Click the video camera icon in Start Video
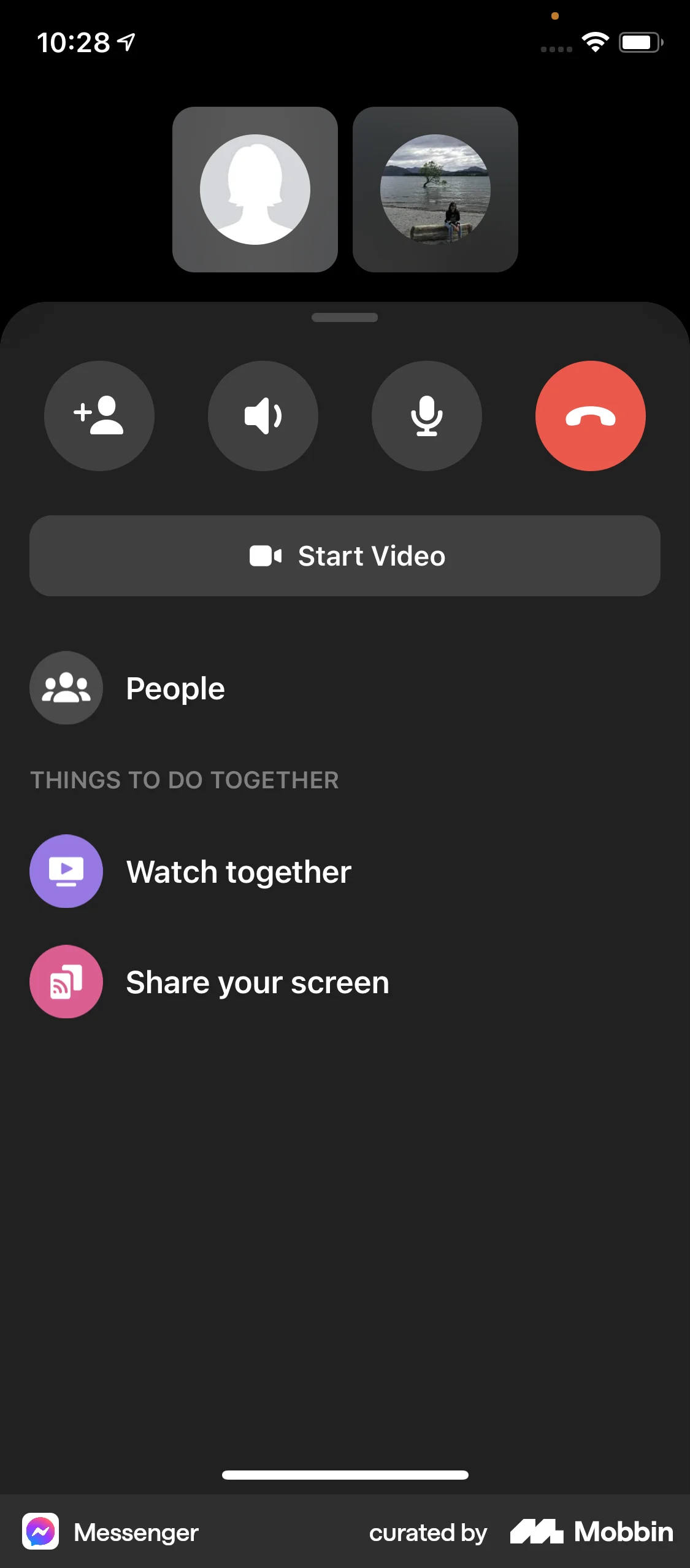Image resolution: width=690 pixels, height=1568 pixels. [266, 556]
